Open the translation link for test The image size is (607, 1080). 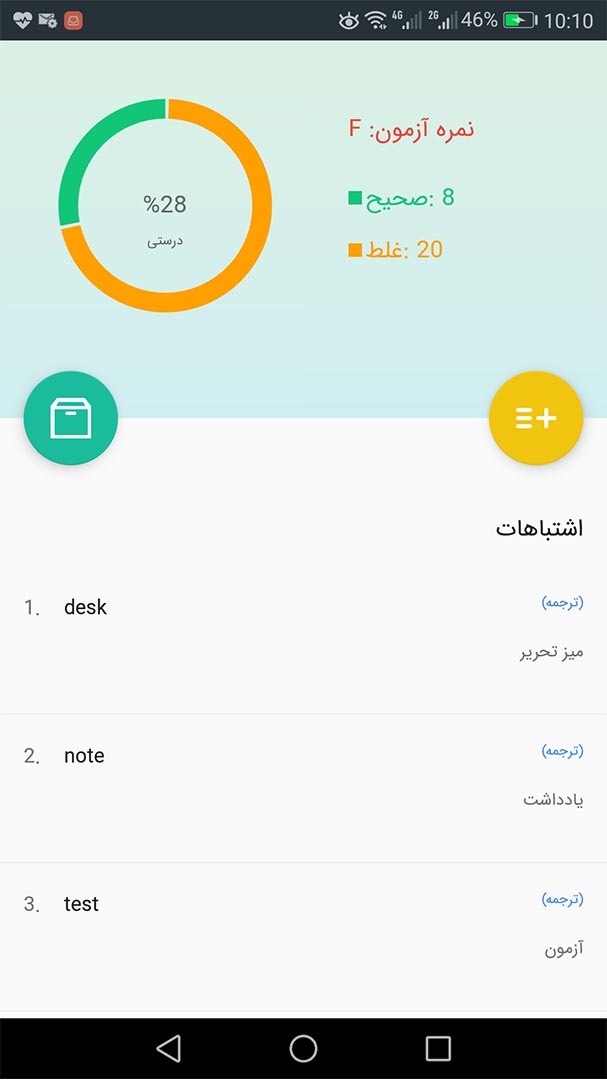562,900
